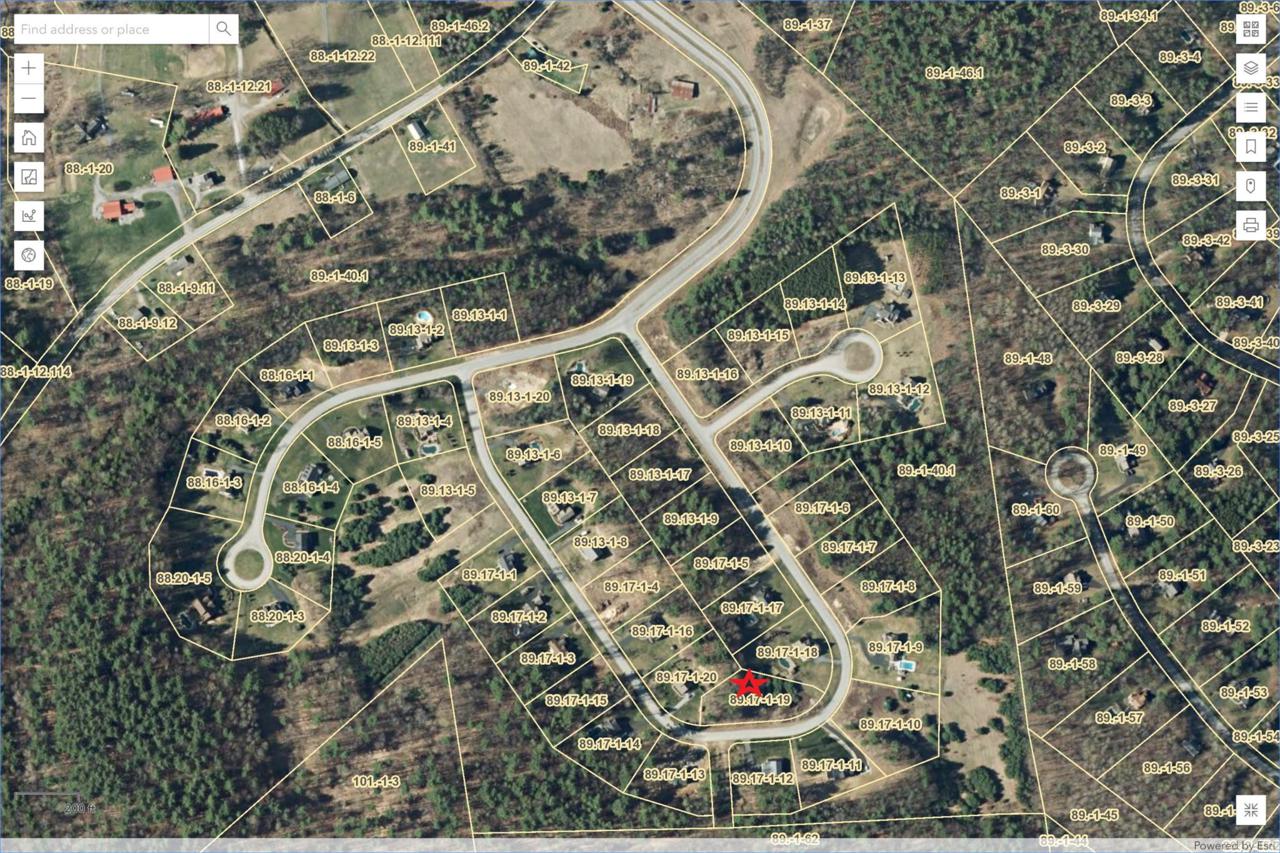Show the map legend

[x=1250, y=107]
